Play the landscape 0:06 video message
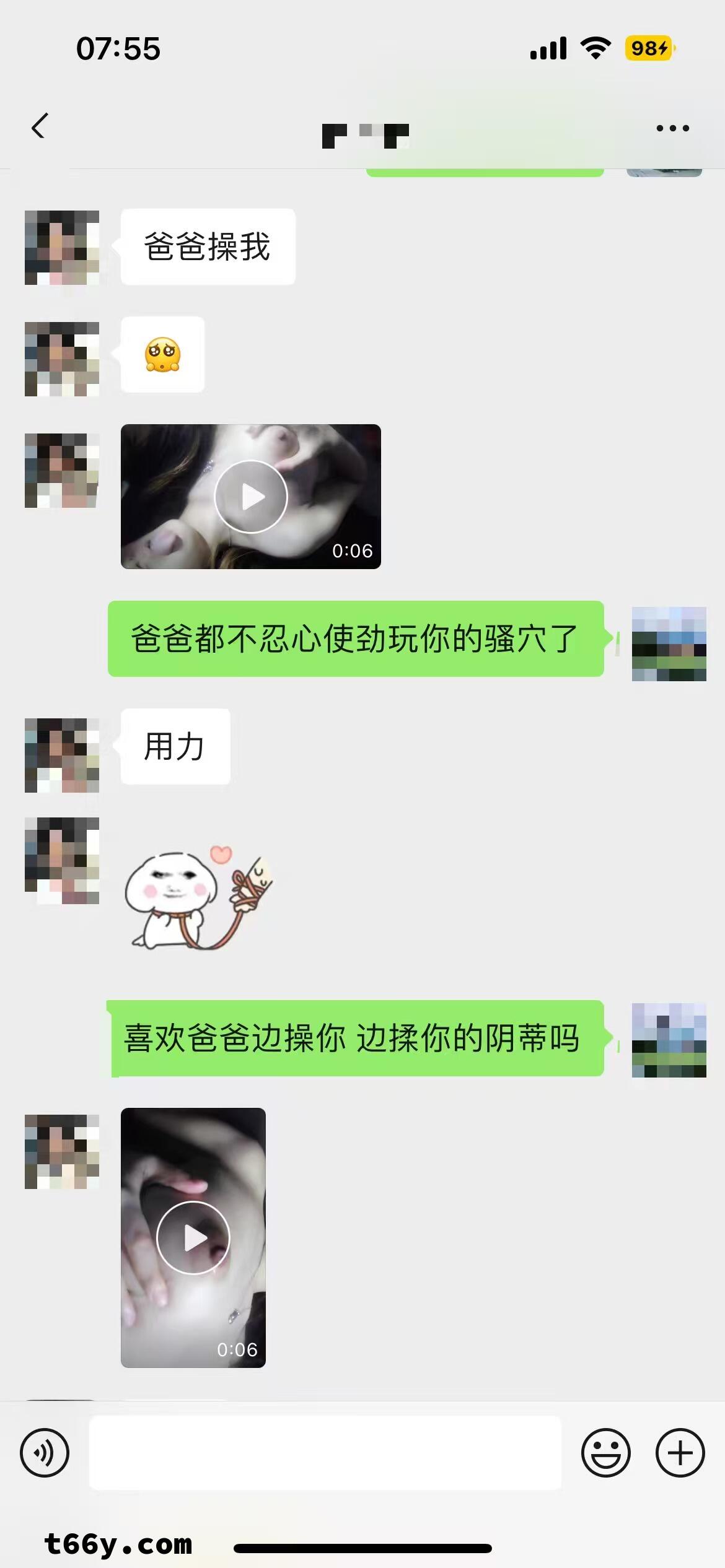The image size is (725, 1568). (251, 497)
